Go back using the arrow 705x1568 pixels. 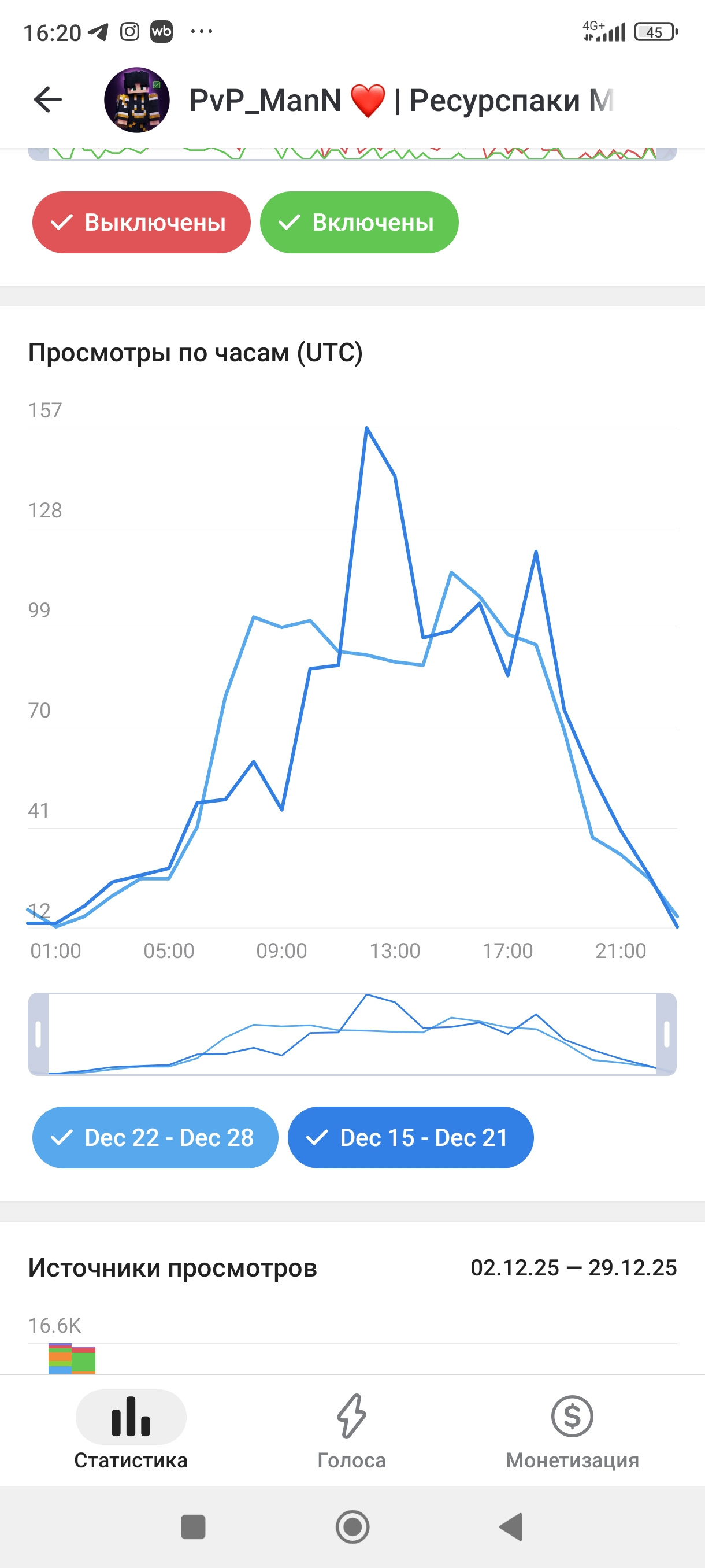click(x=47, y=100)
